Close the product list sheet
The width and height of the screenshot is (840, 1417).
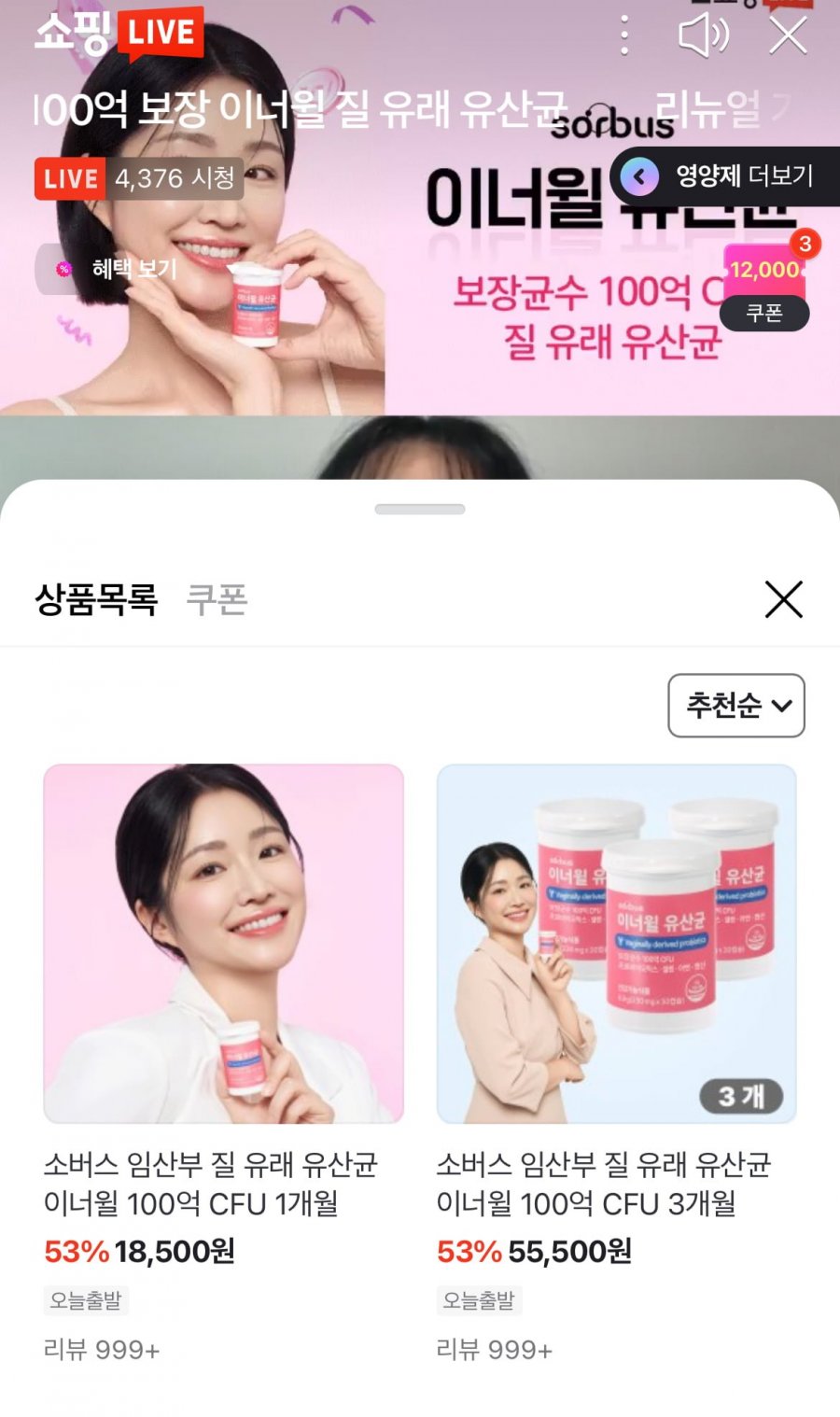[x=783, y=599]
